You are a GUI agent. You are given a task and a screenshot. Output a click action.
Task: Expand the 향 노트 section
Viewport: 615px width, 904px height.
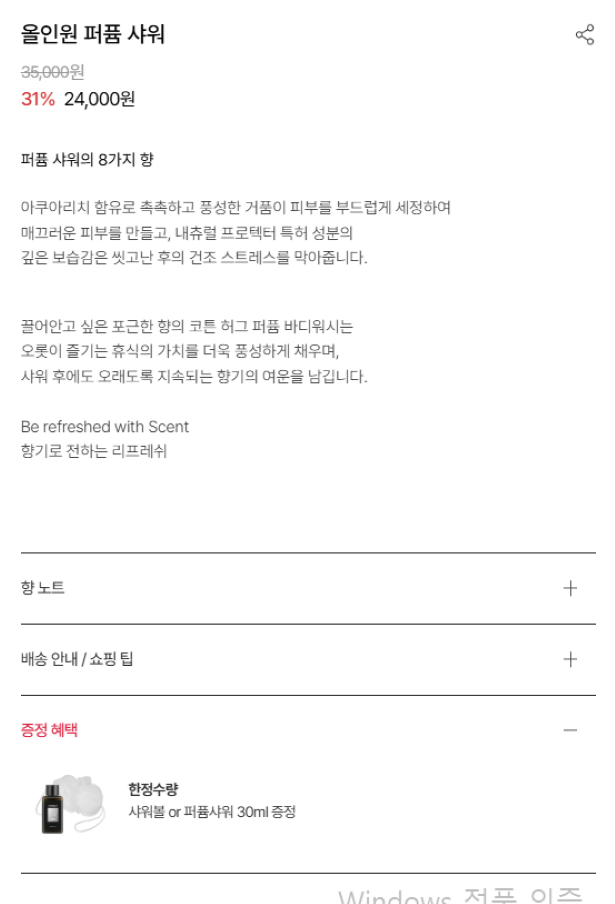click(x=570, y=588)
